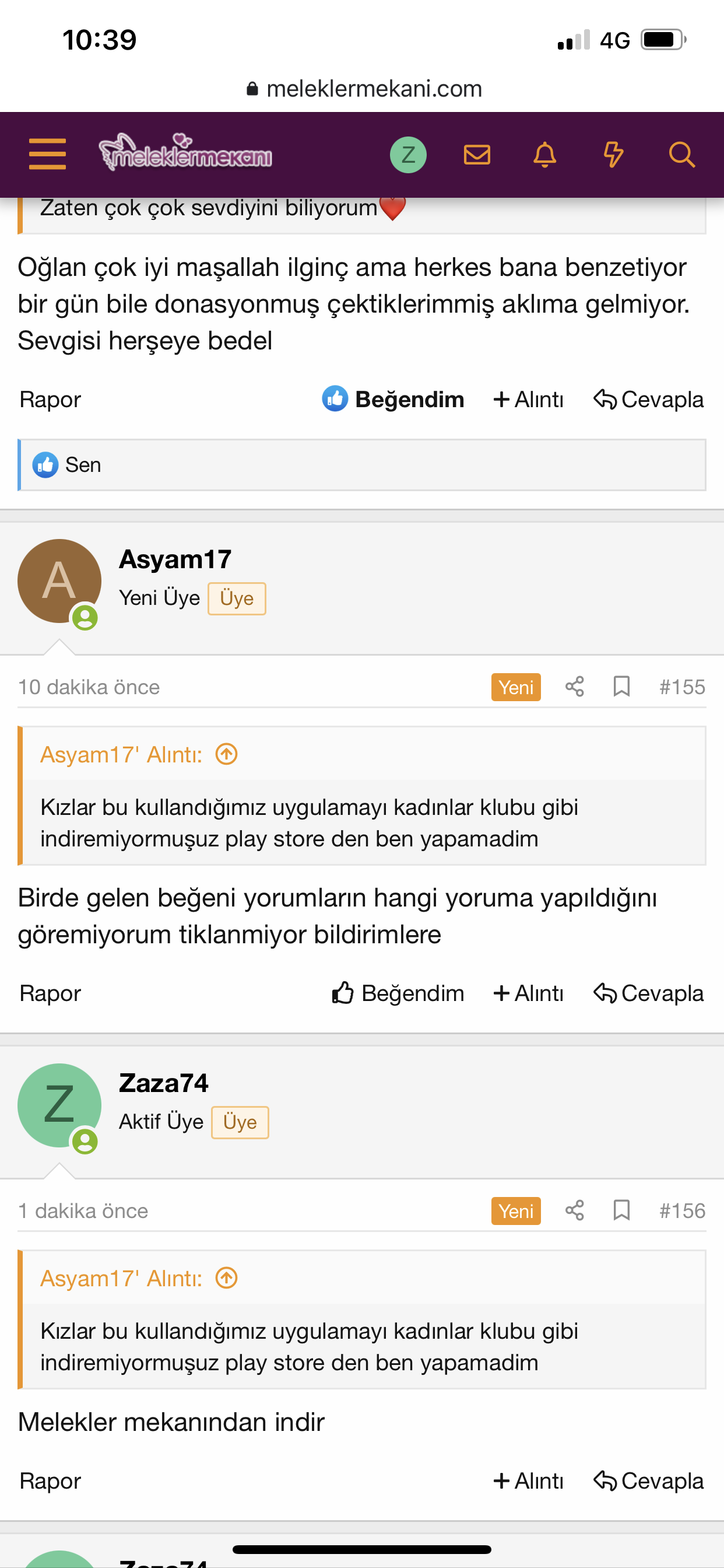Image resolution: width=724 pixels, height=1568 pixels.
Task: Open Zaza74's profile in post #156
Action: click(x=163, y=1083)
